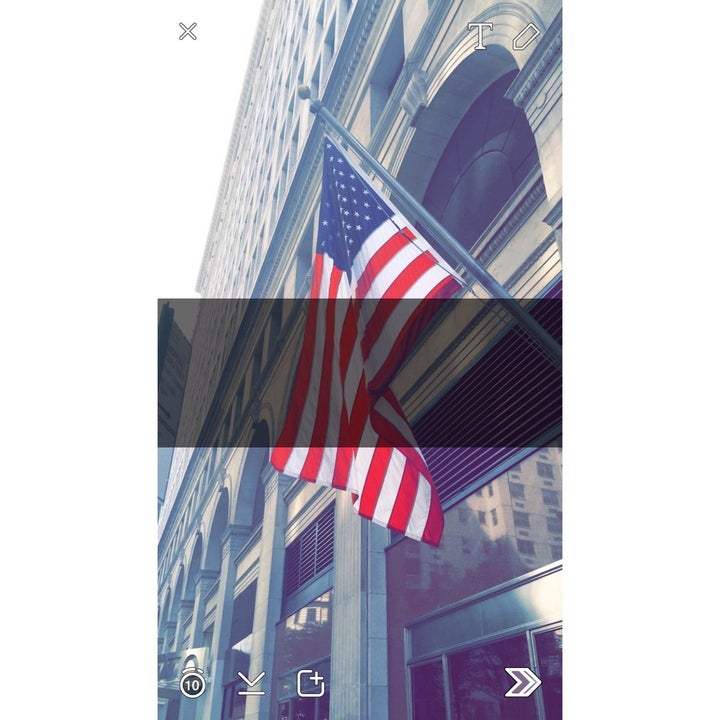Add this snap to My Story

pos(311,683)
